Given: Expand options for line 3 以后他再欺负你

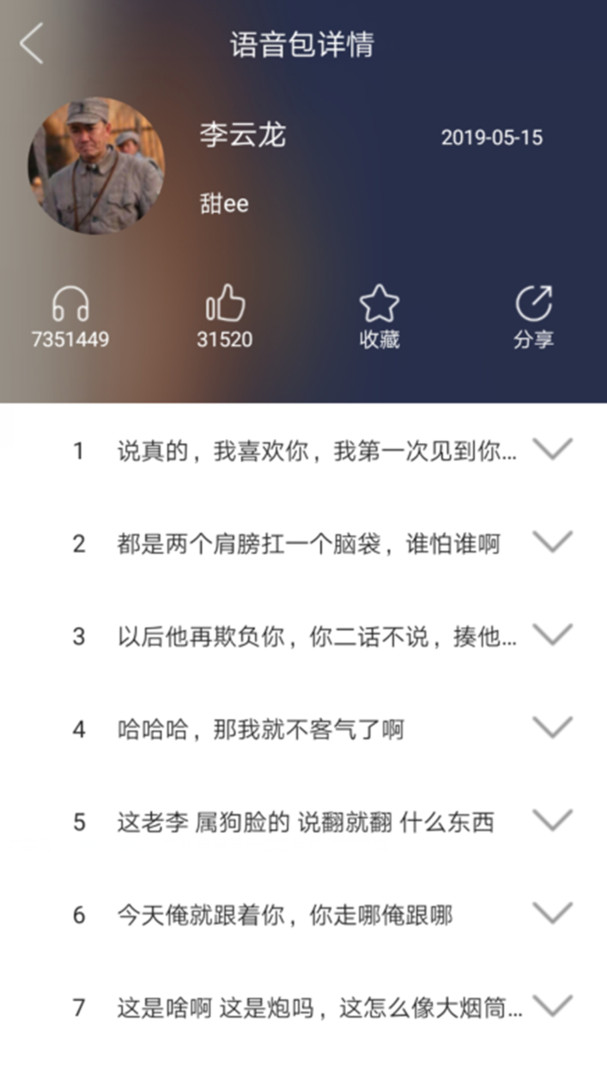Looking at the screenshot, I should click(x=553, y=635).
